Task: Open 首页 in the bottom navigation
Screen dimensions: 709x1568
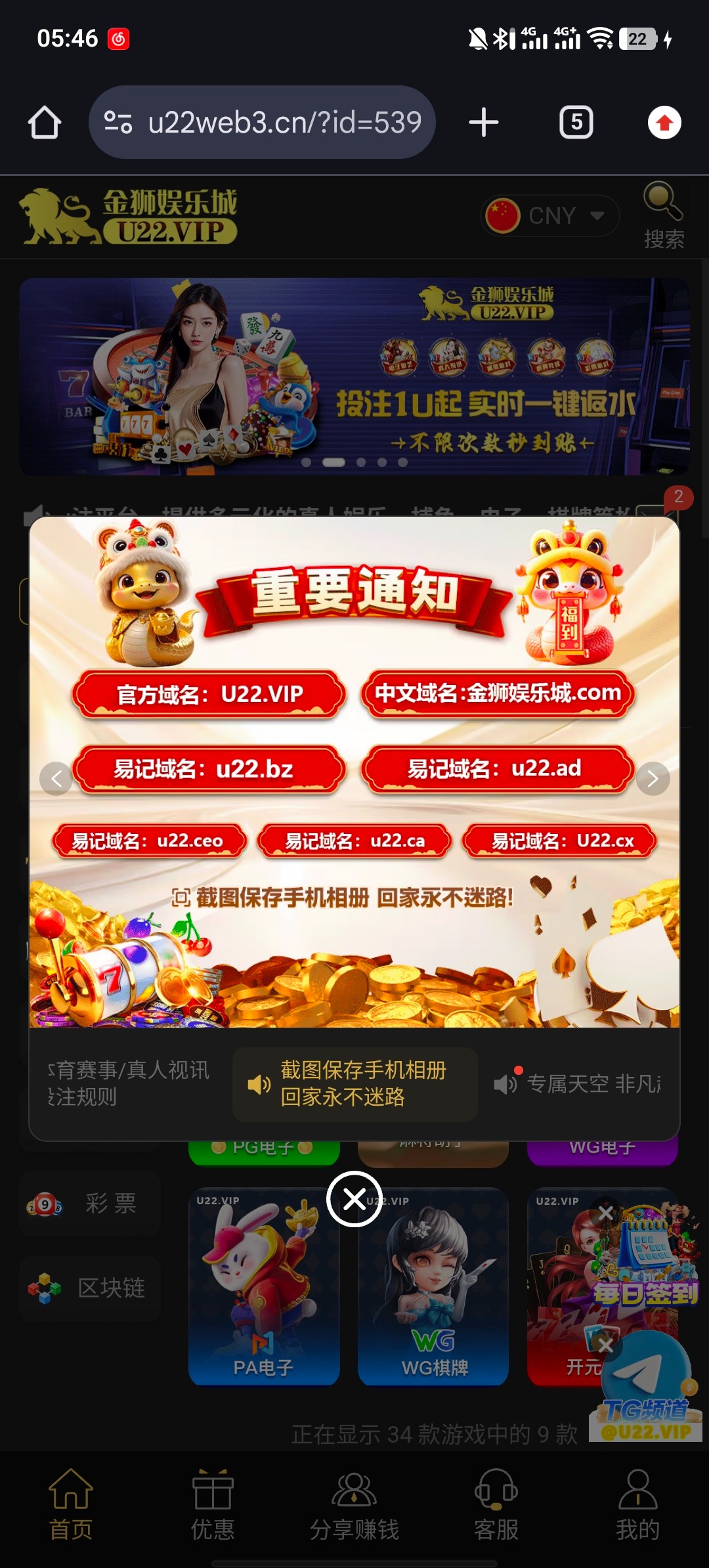Action: click(x=71, y=1505)
